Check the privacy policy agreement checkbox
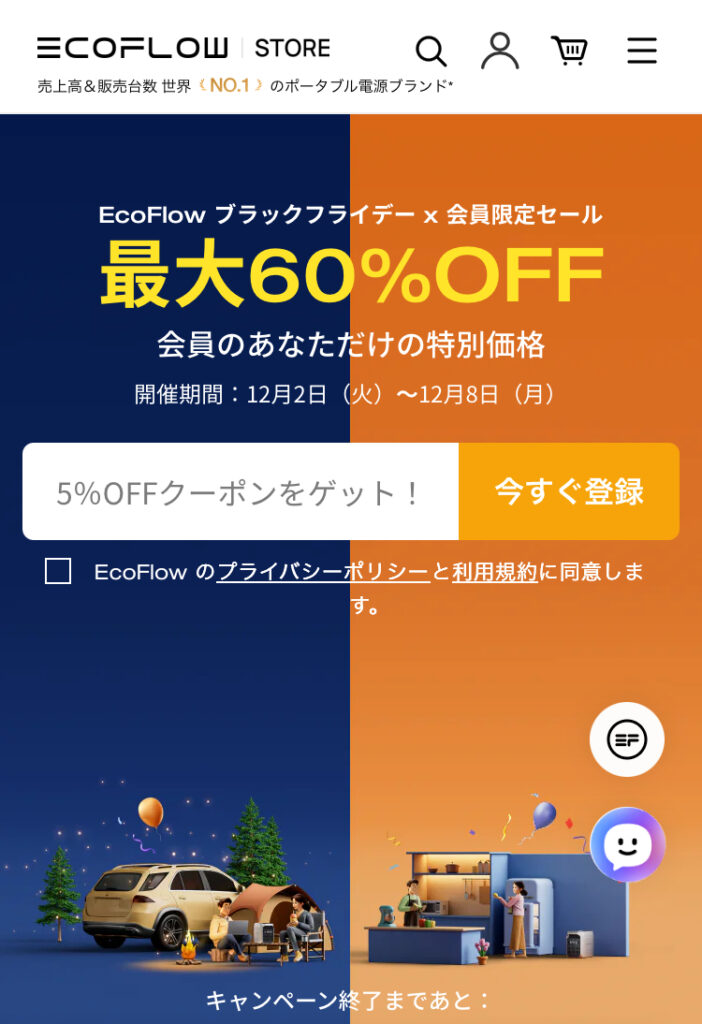The image size is (702, 1024). [58, 572]
